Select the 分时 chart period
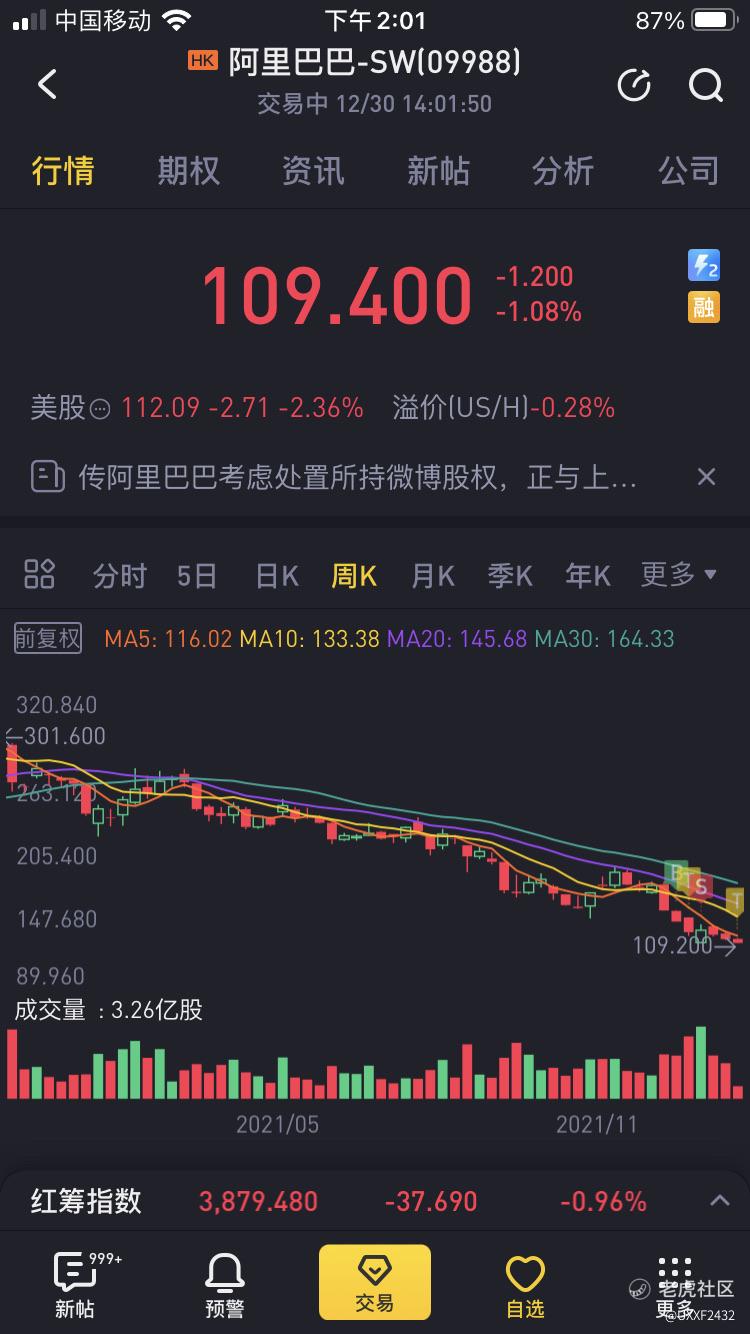The height and width of the screenshot is (1334, 750). click(120, 576)
